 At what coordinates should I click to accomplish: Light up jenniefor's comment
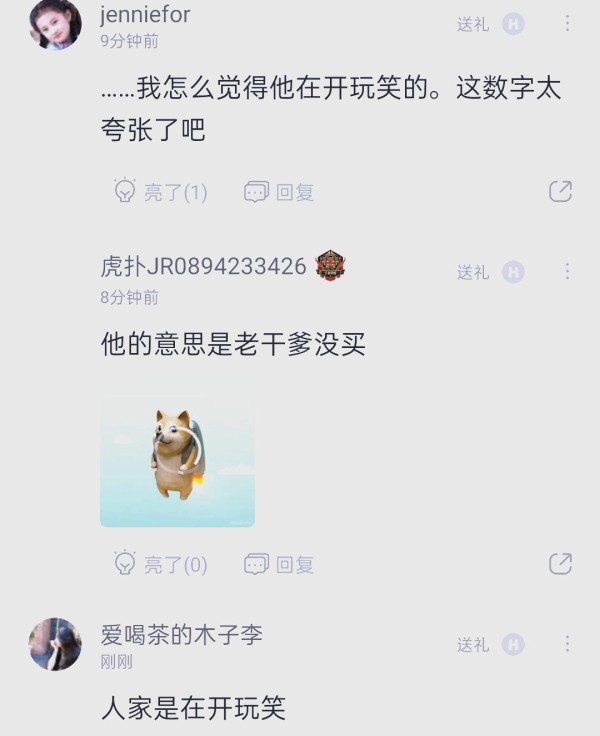pyautogui.click(x=160, y=192)
